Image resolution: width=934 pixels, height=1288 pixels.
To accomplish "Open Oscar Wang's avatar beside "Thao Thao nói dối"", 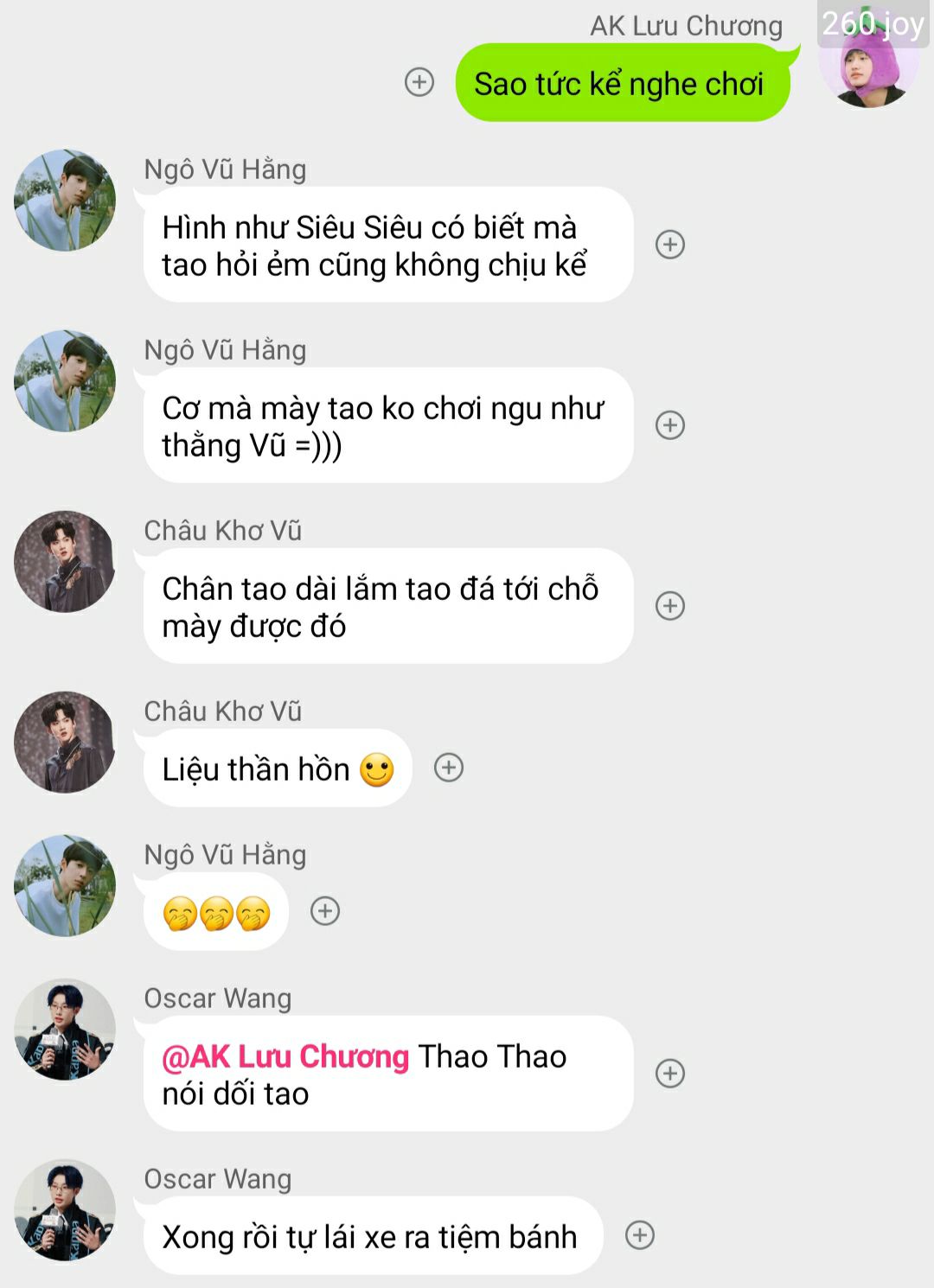I will tap(65, 1030).
